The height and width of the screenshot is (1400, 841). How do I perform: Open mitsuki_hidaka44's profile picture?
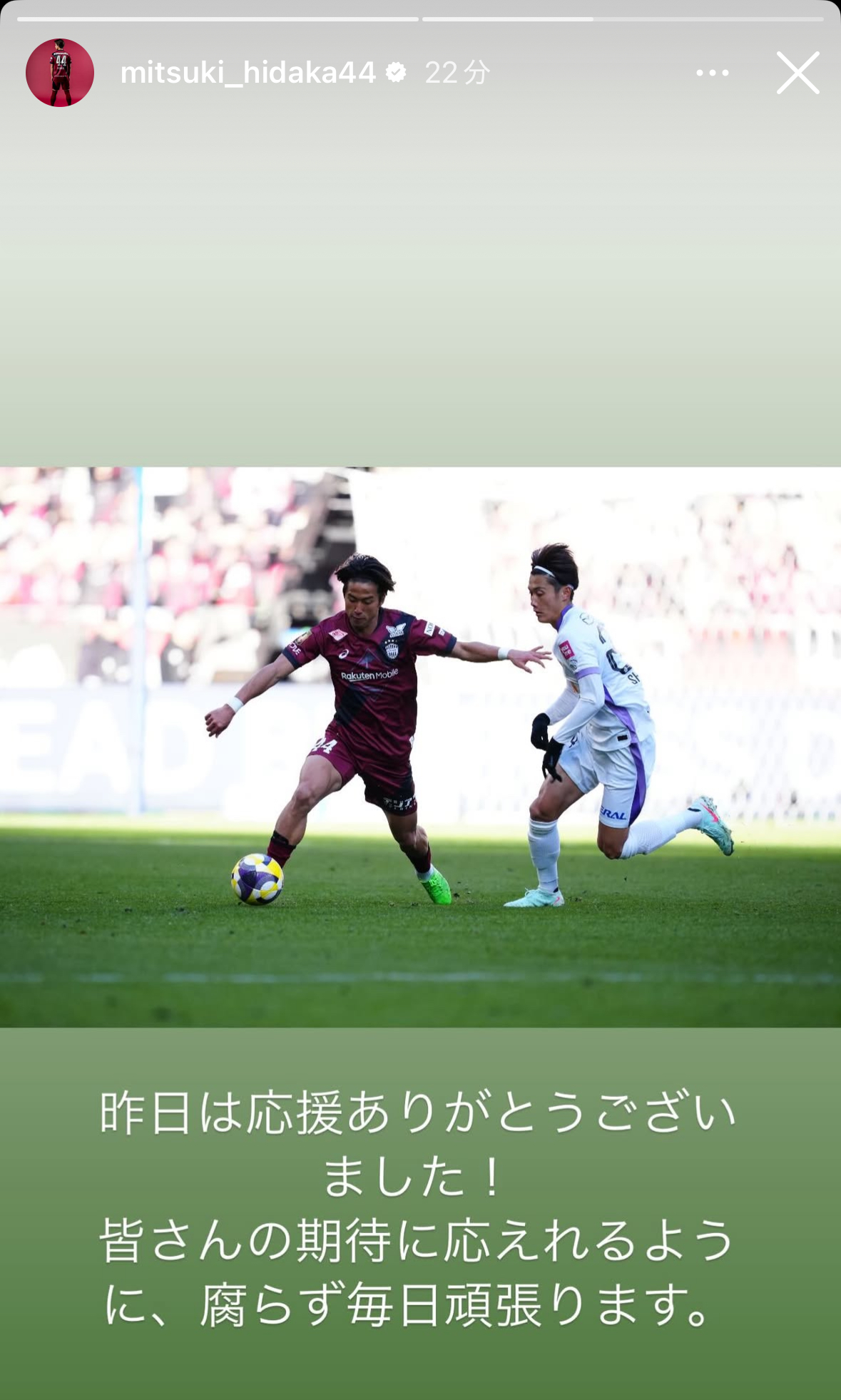tap(60, 73)
